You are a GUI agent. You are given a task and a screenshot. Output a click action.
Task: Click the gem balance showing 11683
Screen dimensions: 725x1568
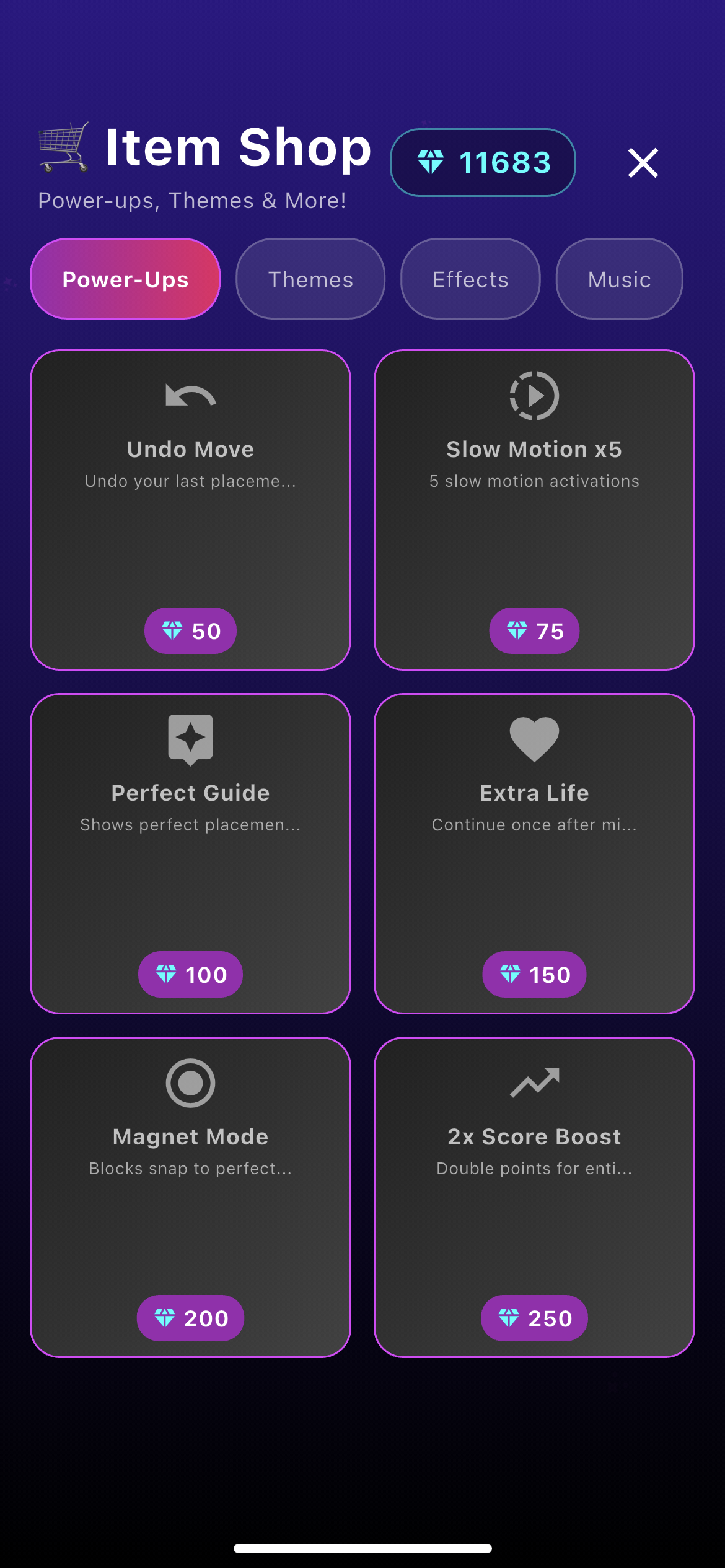[x=483, y=162]
